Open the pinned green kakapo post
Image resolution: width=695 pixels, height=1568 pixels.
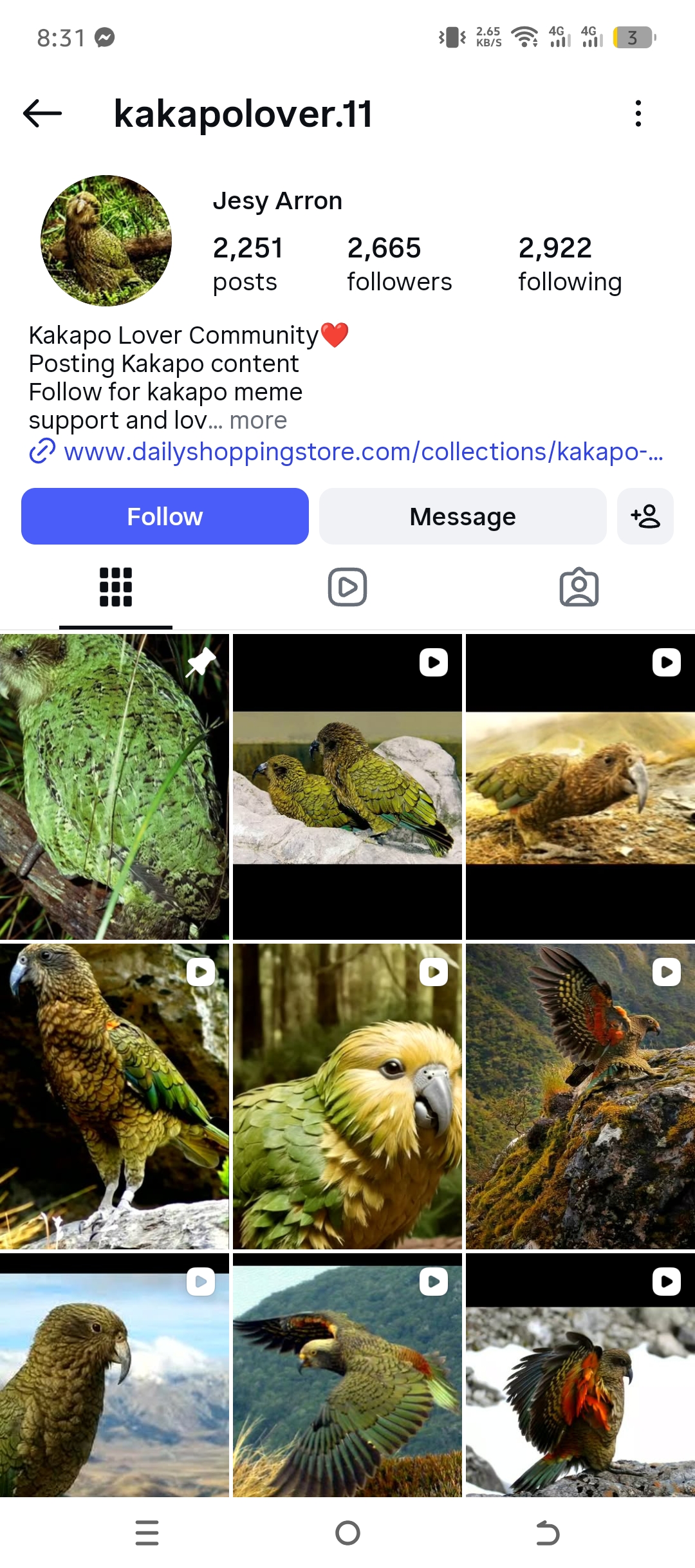point(115,787)
